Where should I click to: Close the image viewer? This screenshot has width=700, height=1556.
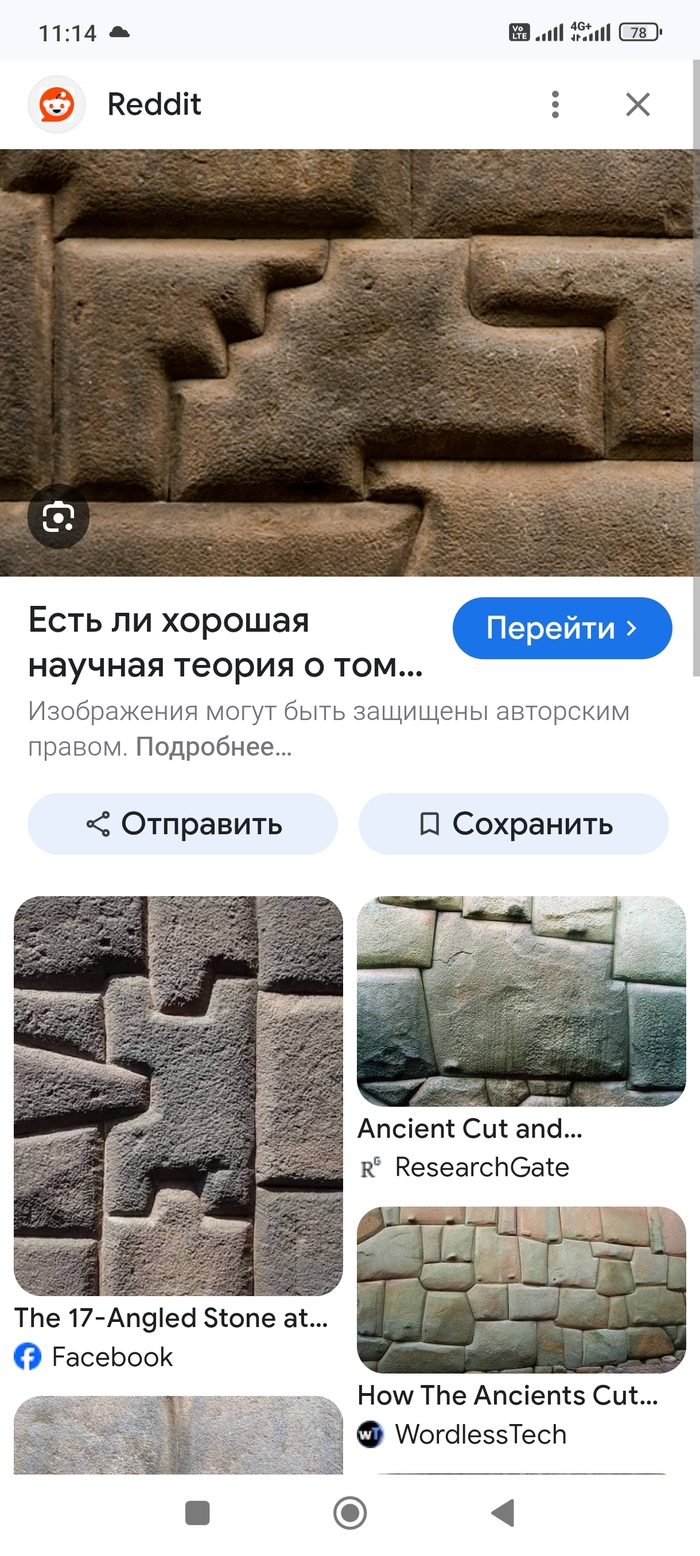pyautogui.click(x=638, y=104)
